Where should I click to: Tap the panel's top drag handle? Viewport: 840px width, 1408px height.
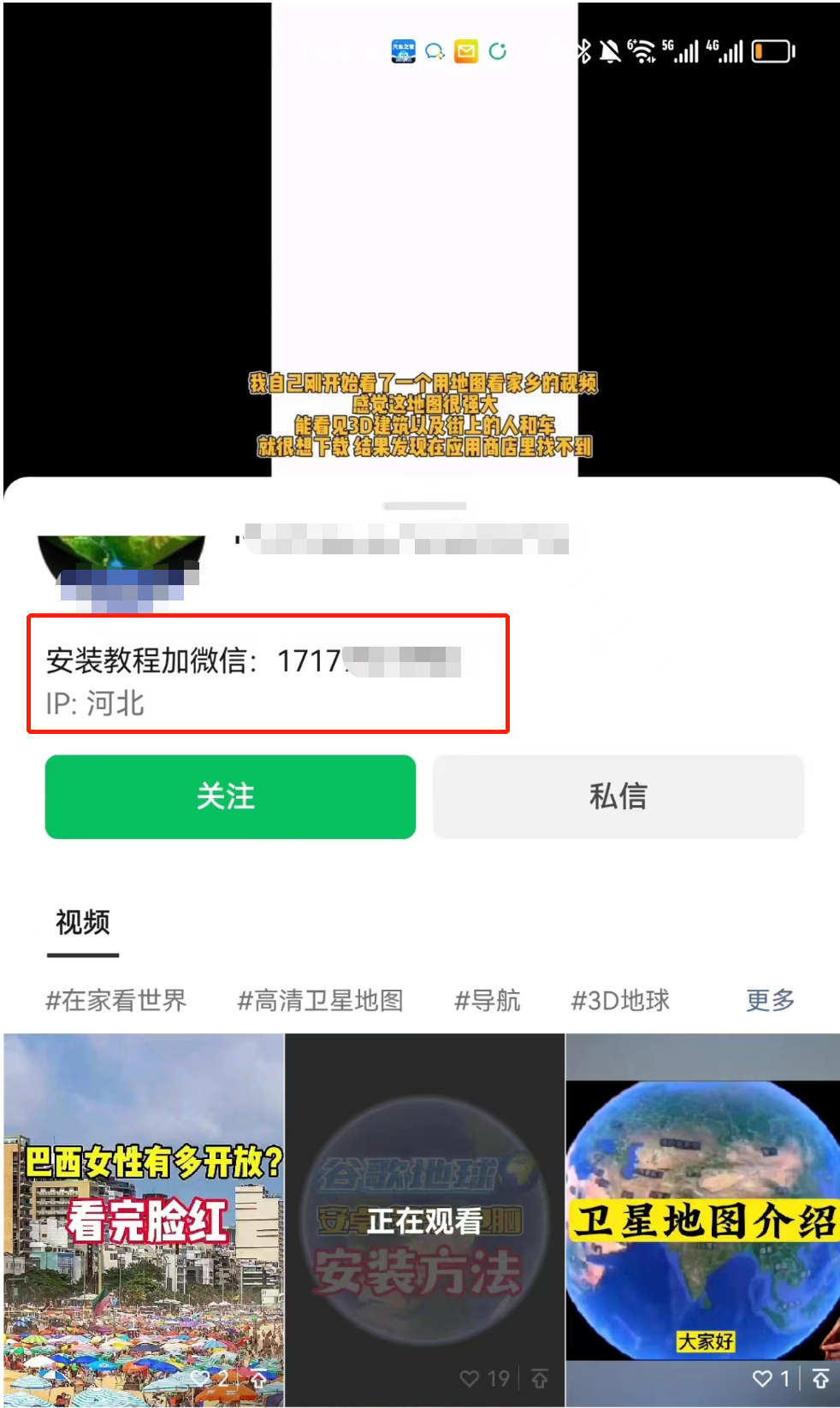point(424,506)
